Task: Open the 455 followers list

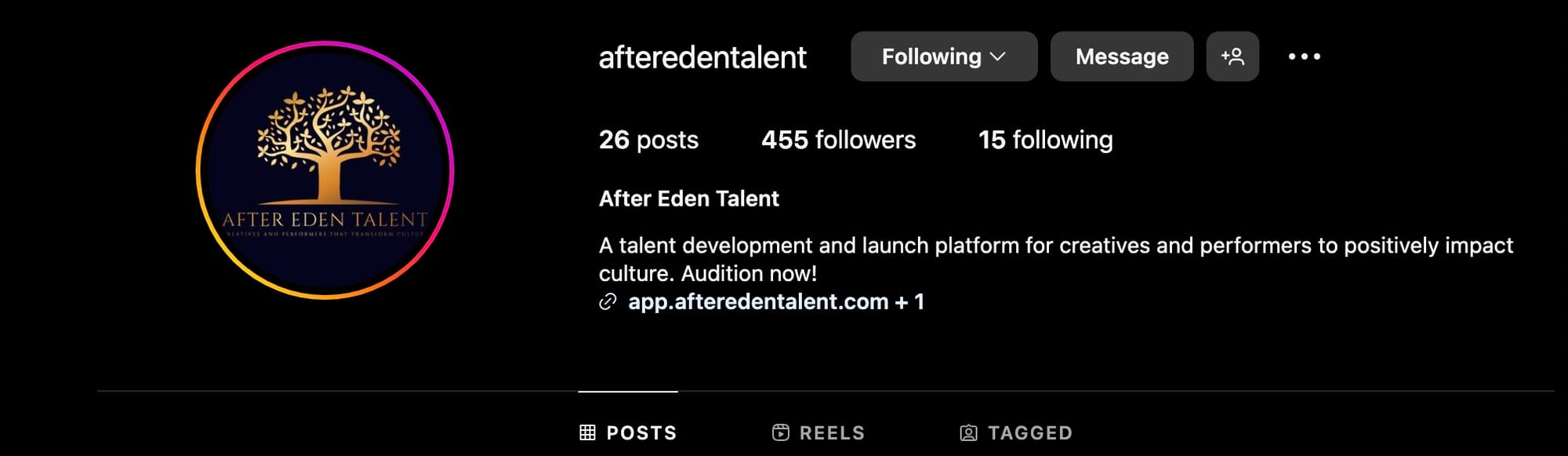Action: [x=838, y=140]
